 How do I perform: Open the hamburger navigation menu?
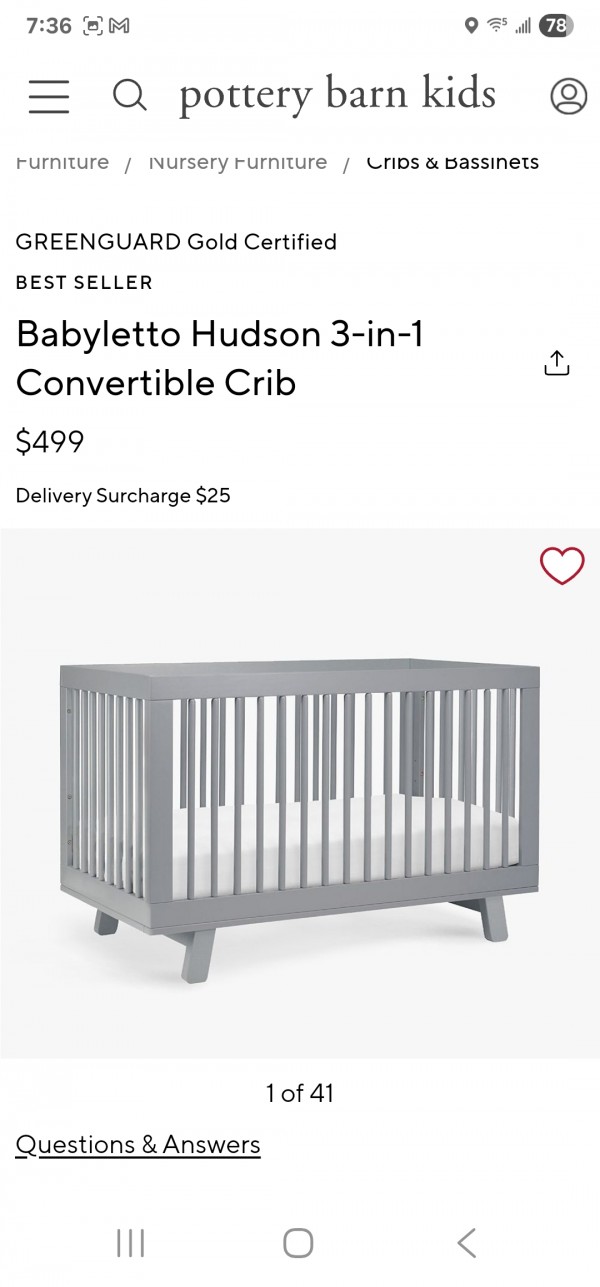(x=48, y=96)
